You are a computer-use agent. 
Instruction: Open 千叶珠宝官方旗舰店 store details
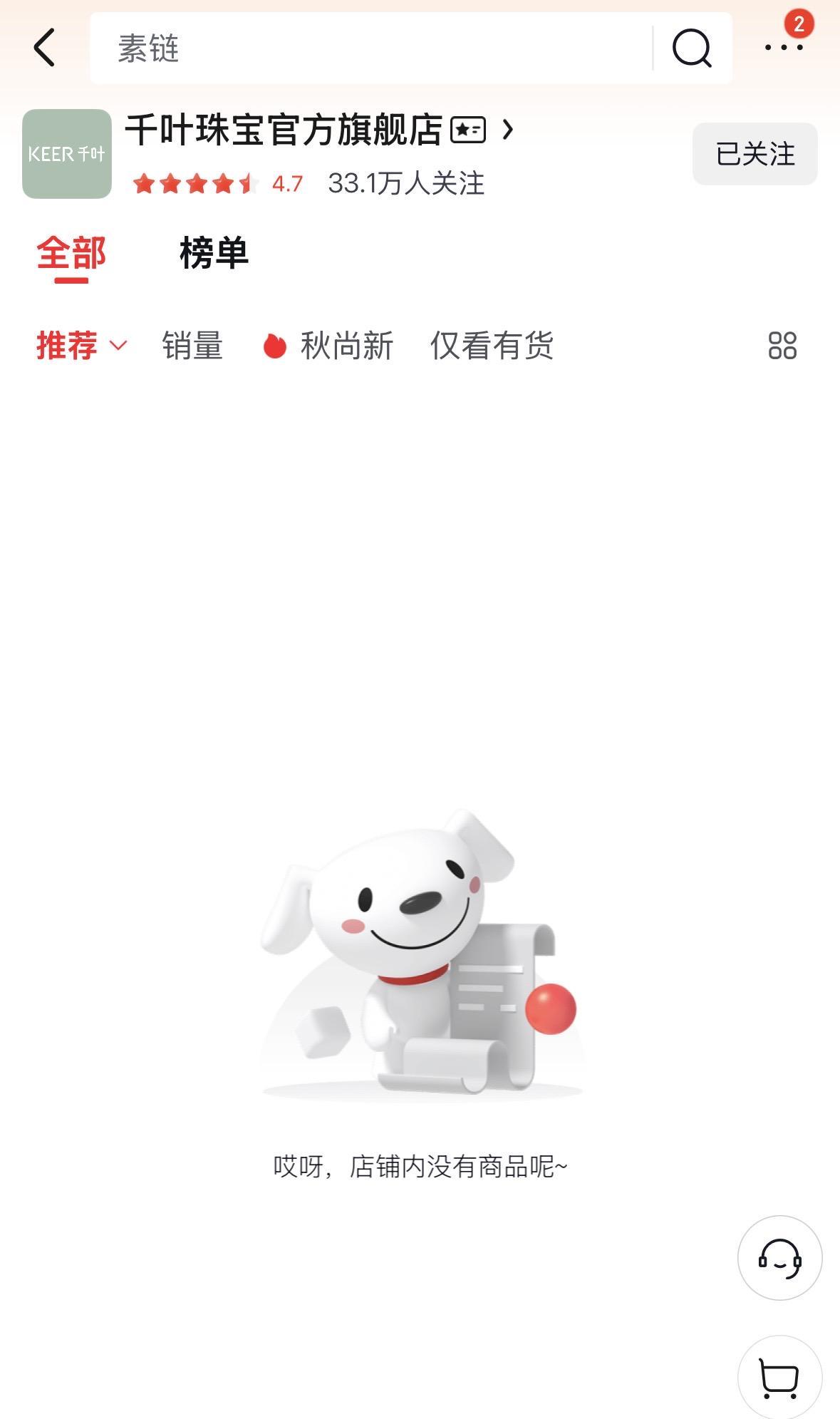[319, 130]
